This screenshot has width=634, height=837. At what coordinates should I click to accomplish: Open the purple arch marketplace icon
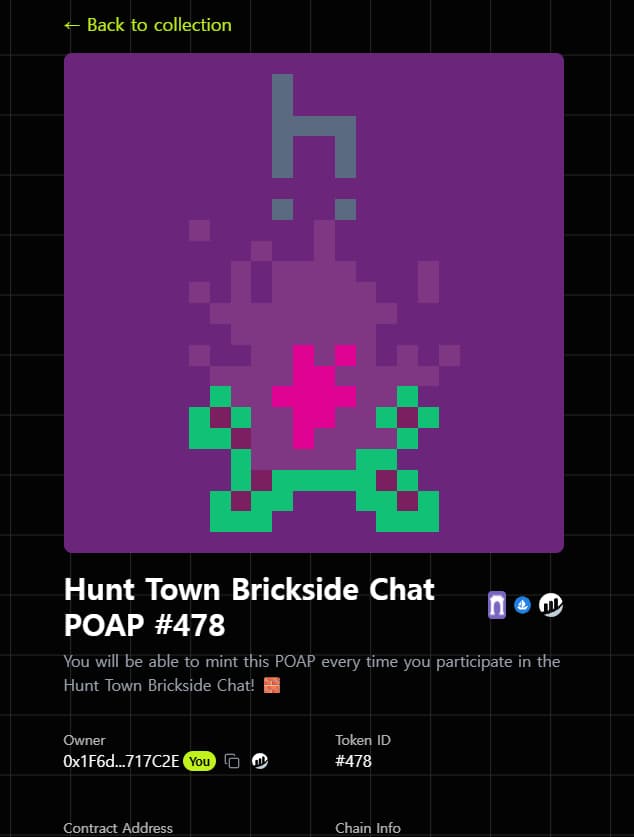[497, 605]
